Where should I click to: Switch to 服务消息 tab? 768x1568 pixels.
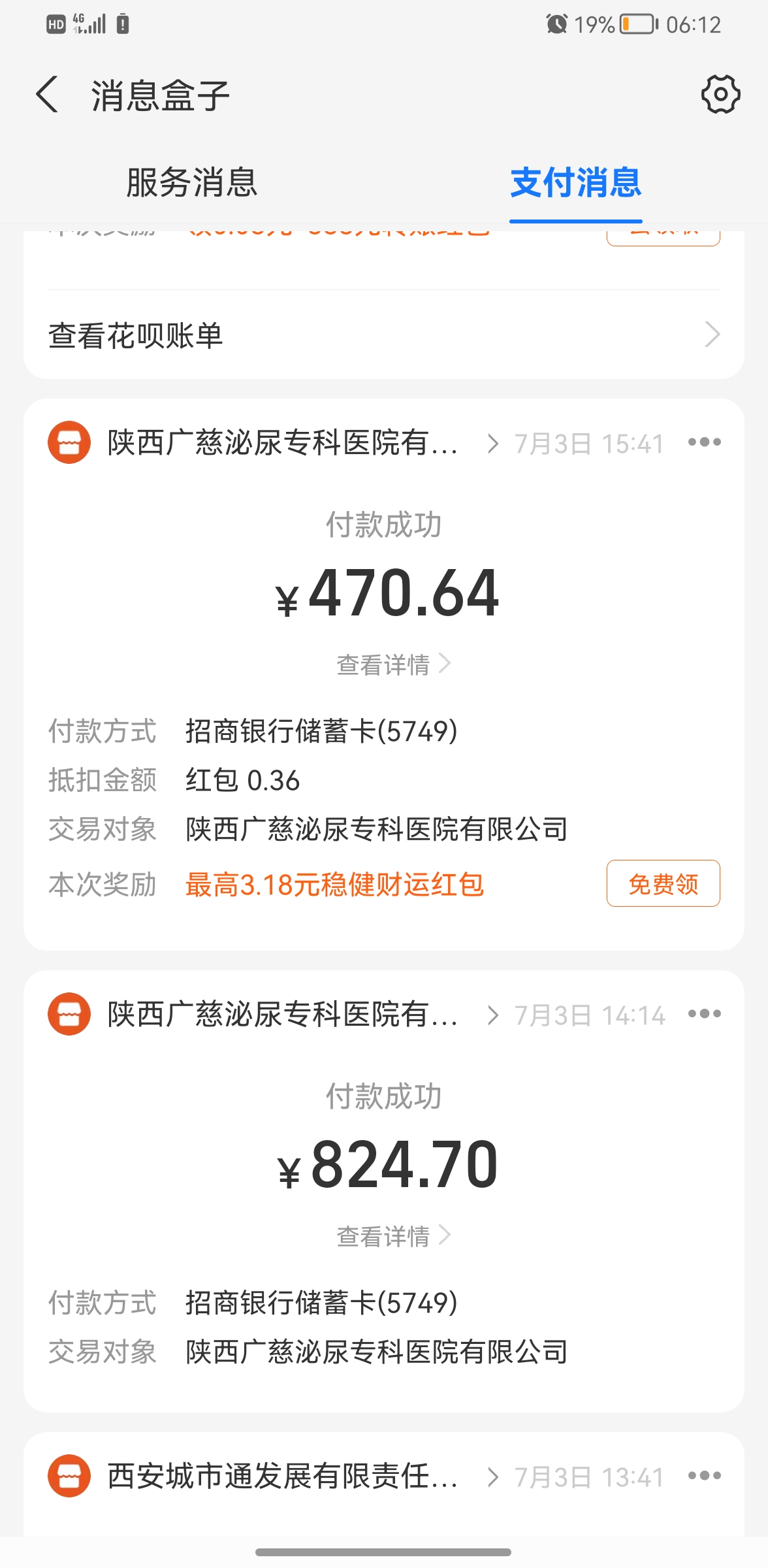point(192,182)
